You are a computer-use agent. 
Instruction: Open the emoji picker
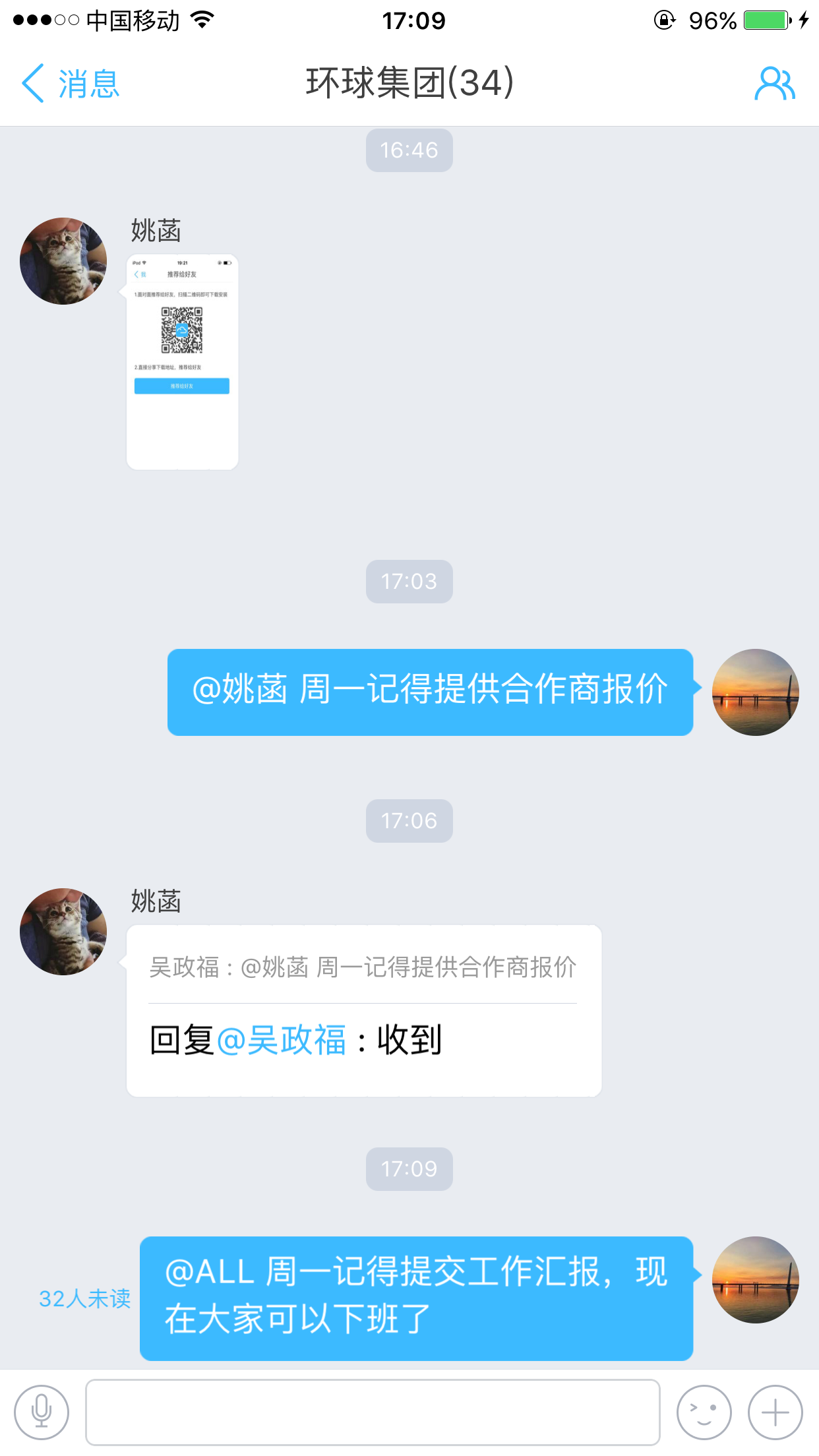point(704,1412)
